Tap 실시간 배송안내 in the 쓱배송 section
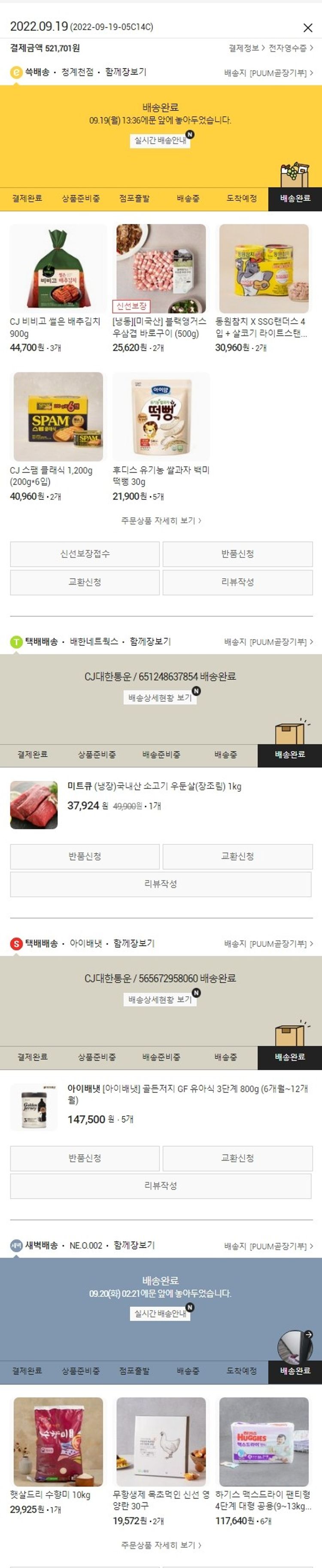322x1568 pixels. pyautogui.click(x=161, y=141)
